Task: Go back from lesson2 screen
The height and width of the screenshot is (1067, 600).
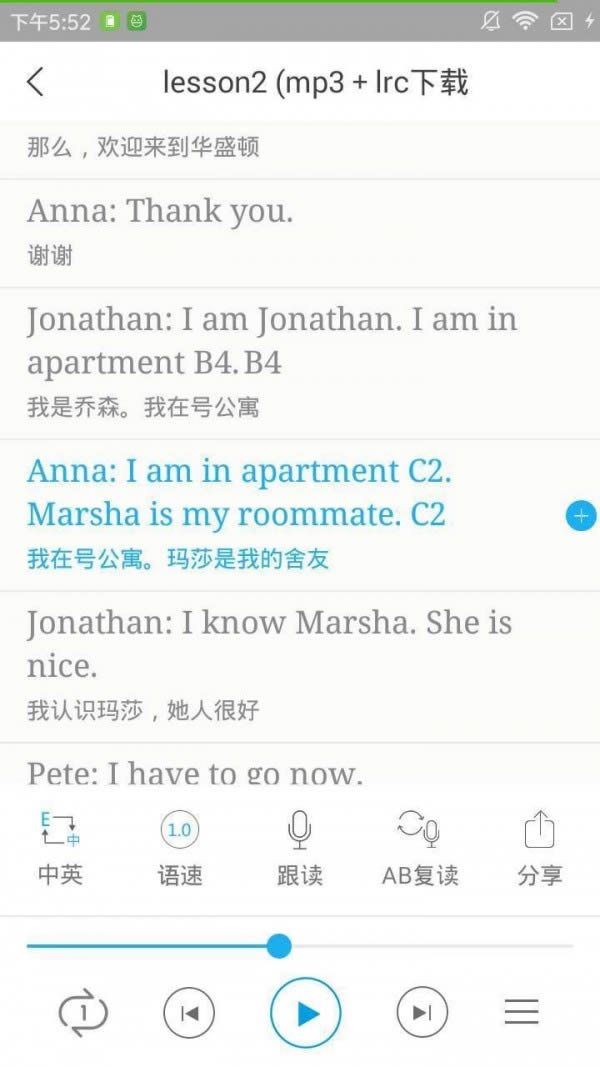Action: pos(35,82)
